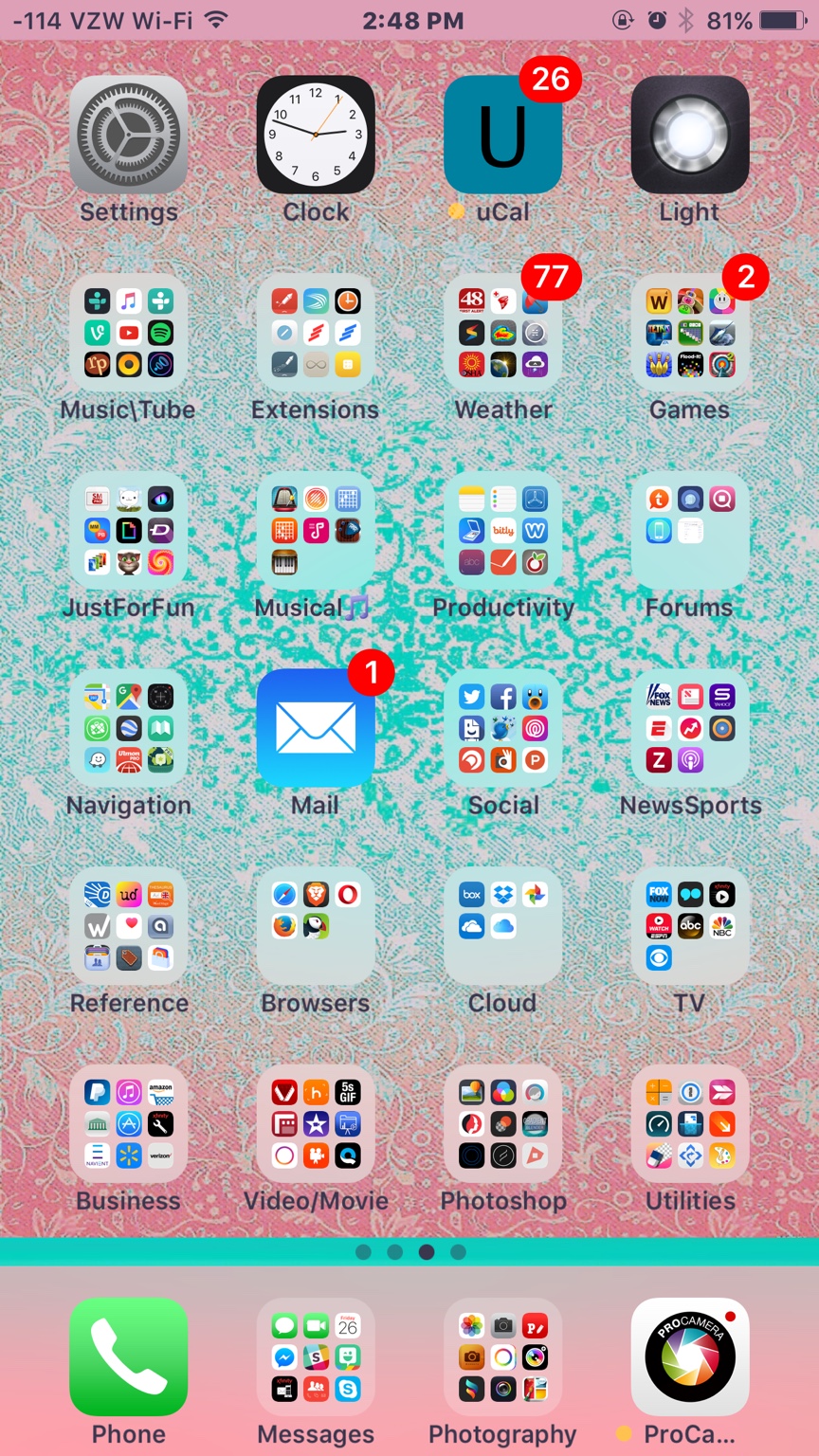Open the Productivity folder

click(502, 531)
